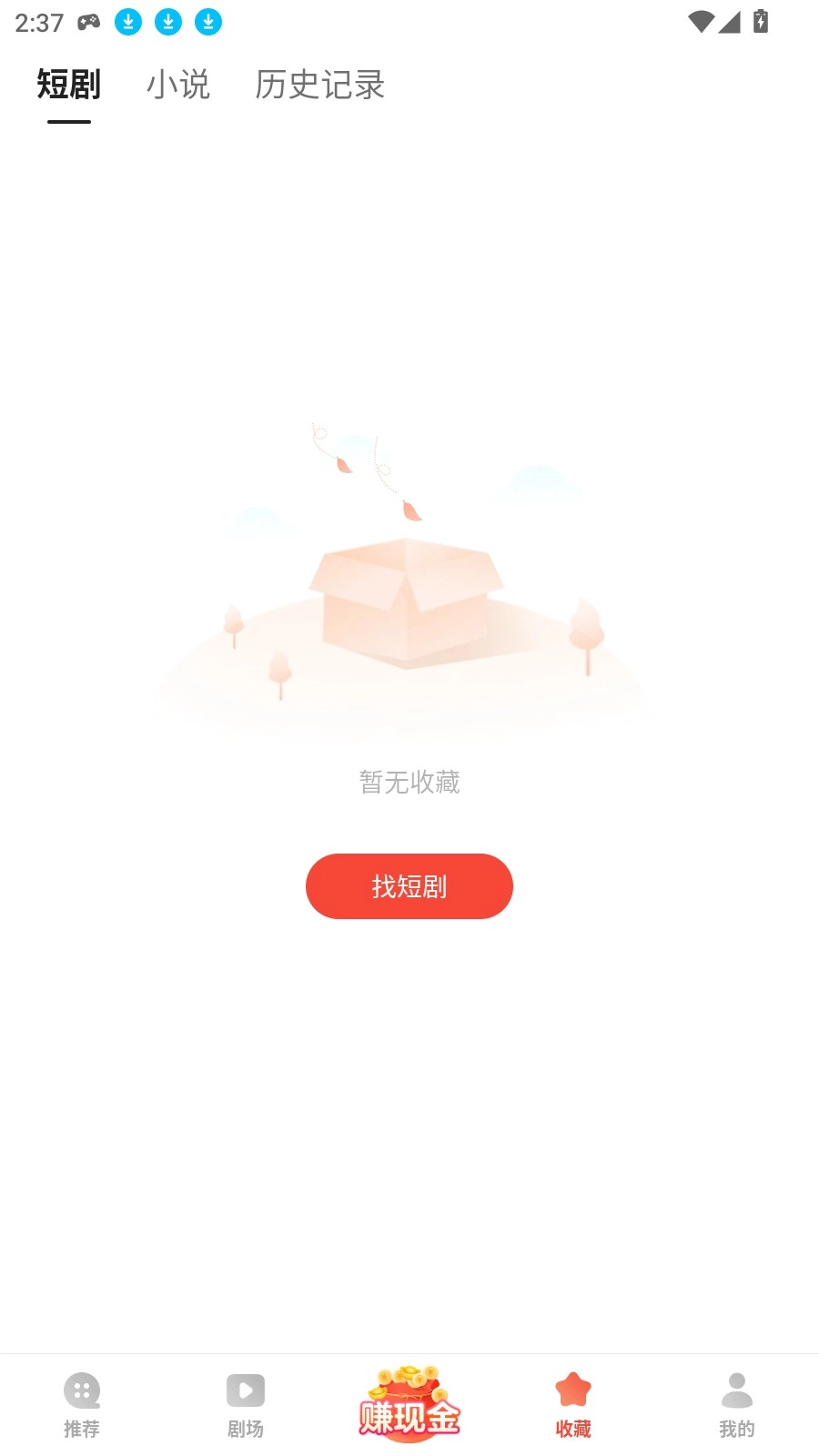Screen dimensions: 819x1456
Task: Go to the 推荐 tab
Action: coord(82,1405)
